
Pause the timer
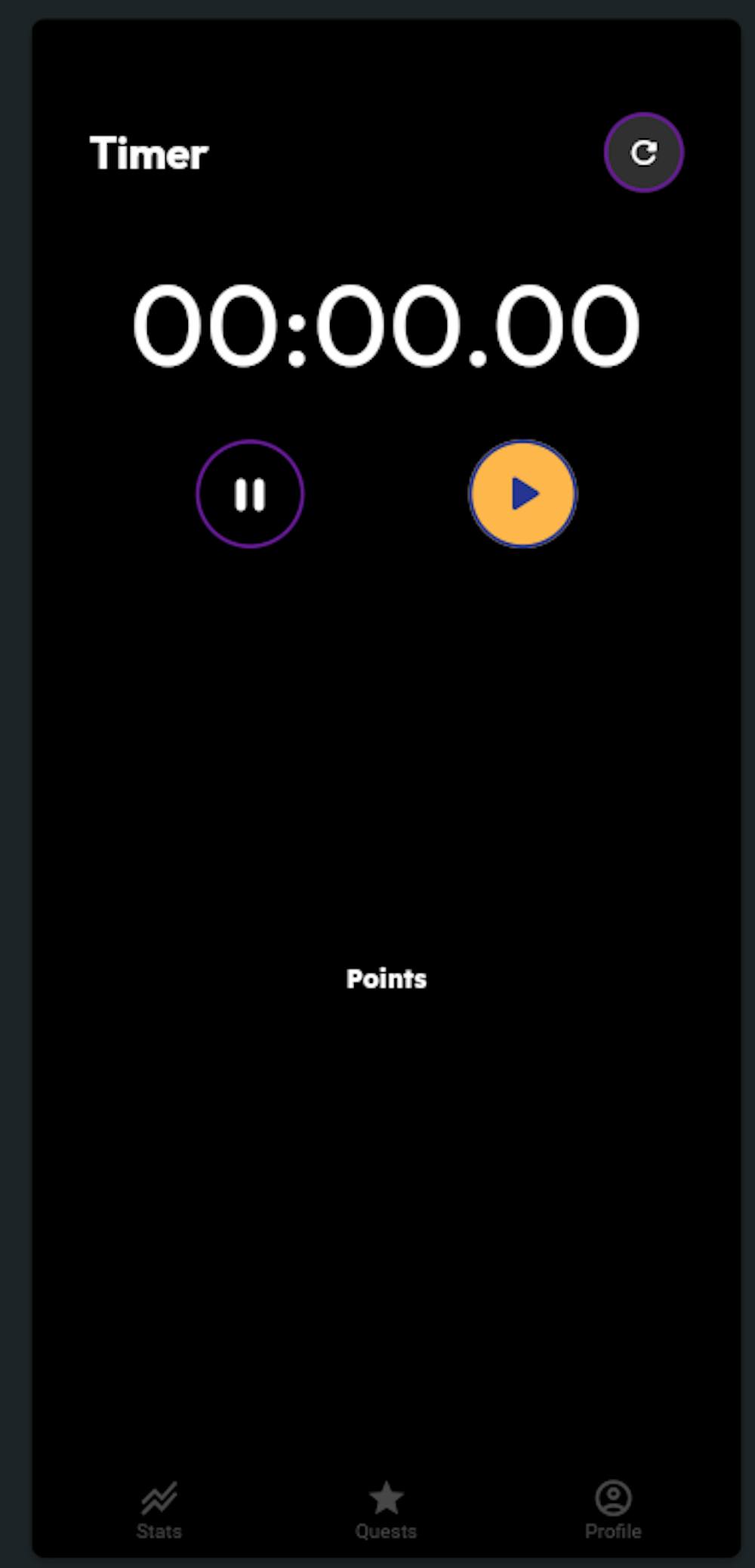tap(250, 494)
